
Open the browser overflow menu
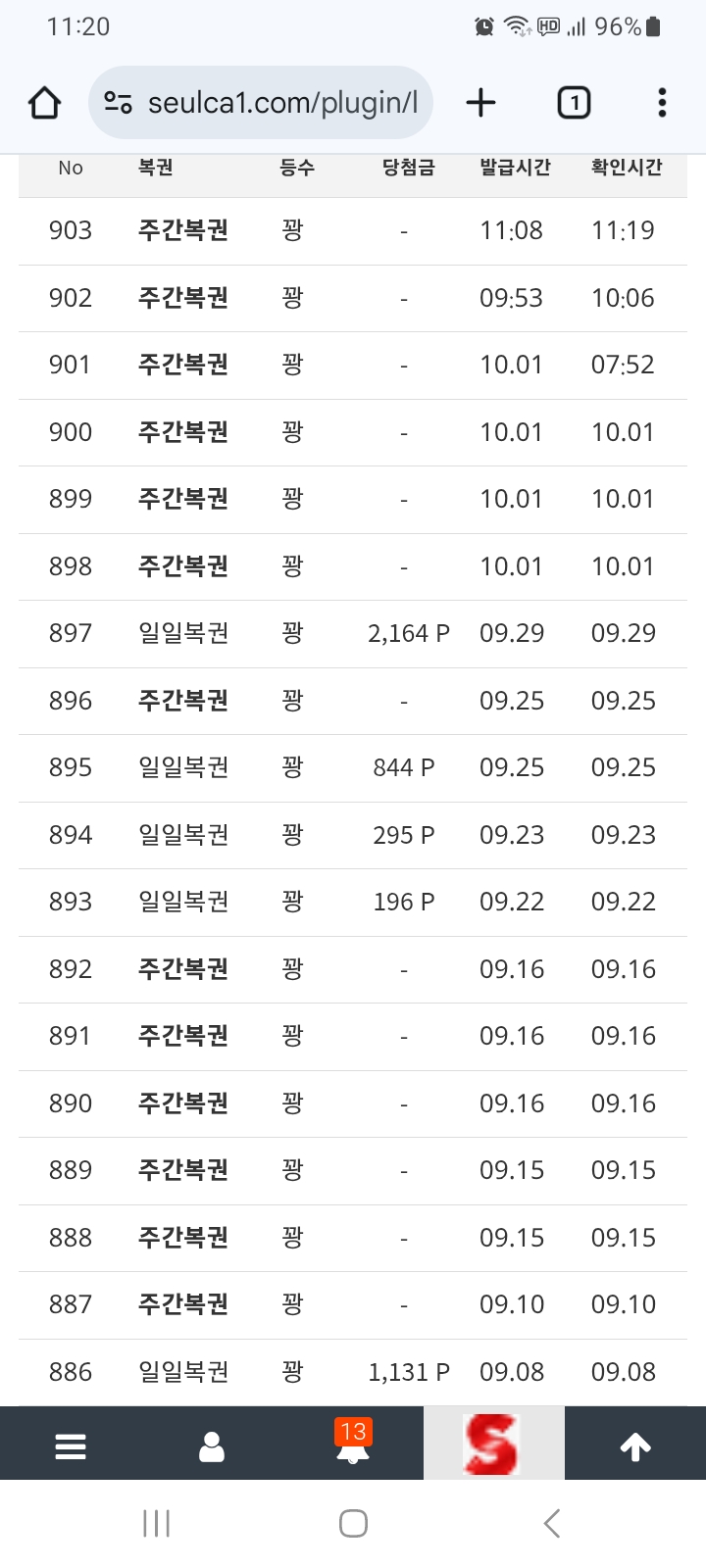coord(662,103)
